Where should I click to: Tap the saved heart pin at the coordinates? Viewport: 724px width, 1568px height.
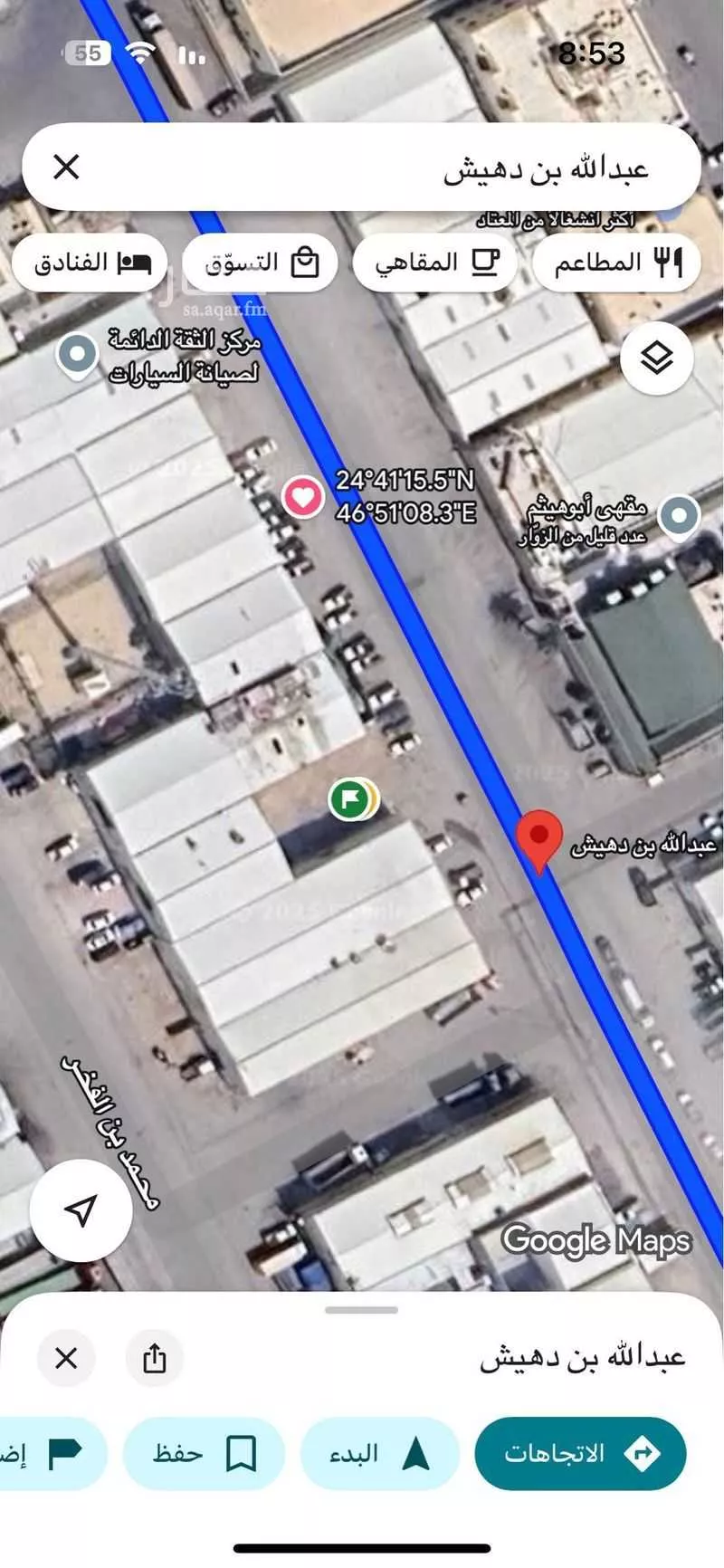[x=303, y=497]
